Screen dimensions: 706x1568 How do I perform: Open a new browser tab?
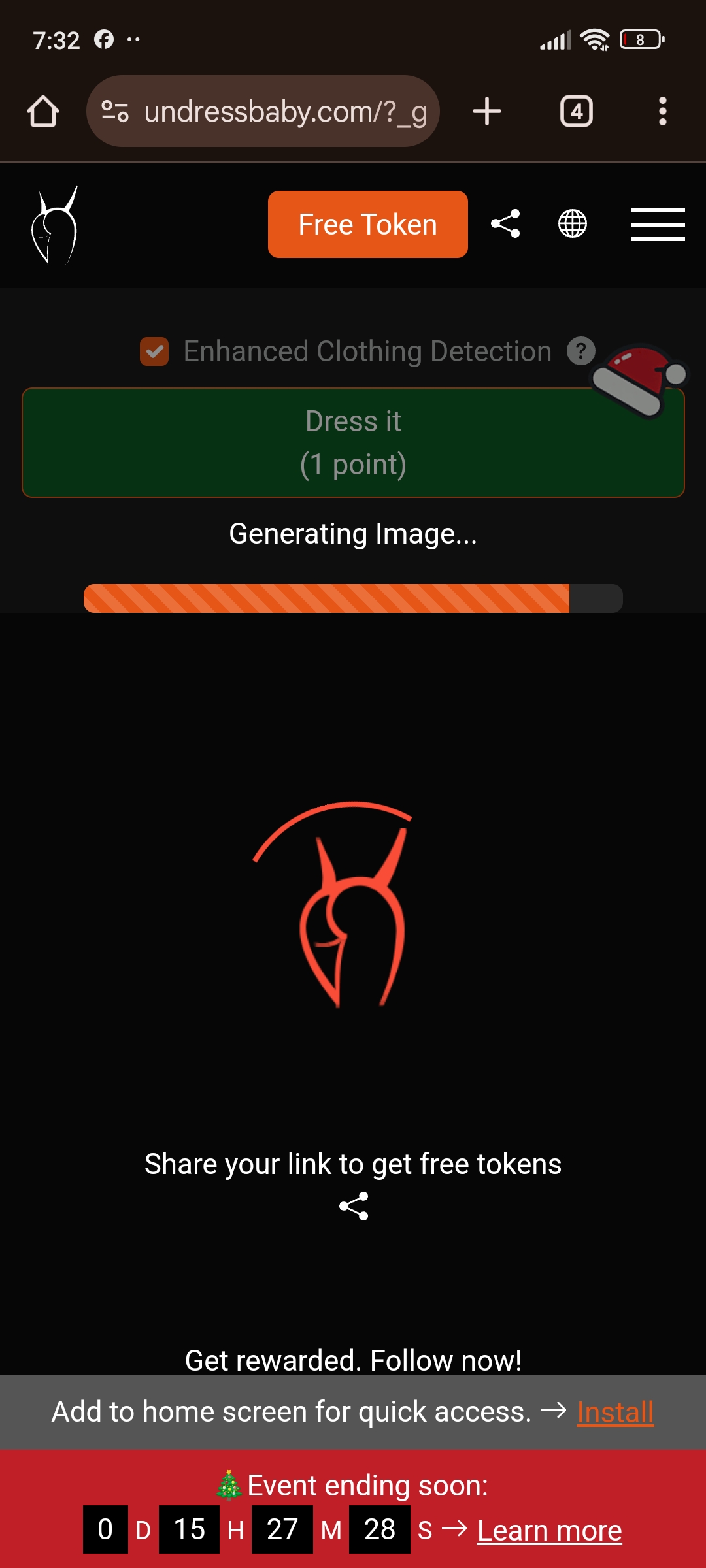click(487, 110)
